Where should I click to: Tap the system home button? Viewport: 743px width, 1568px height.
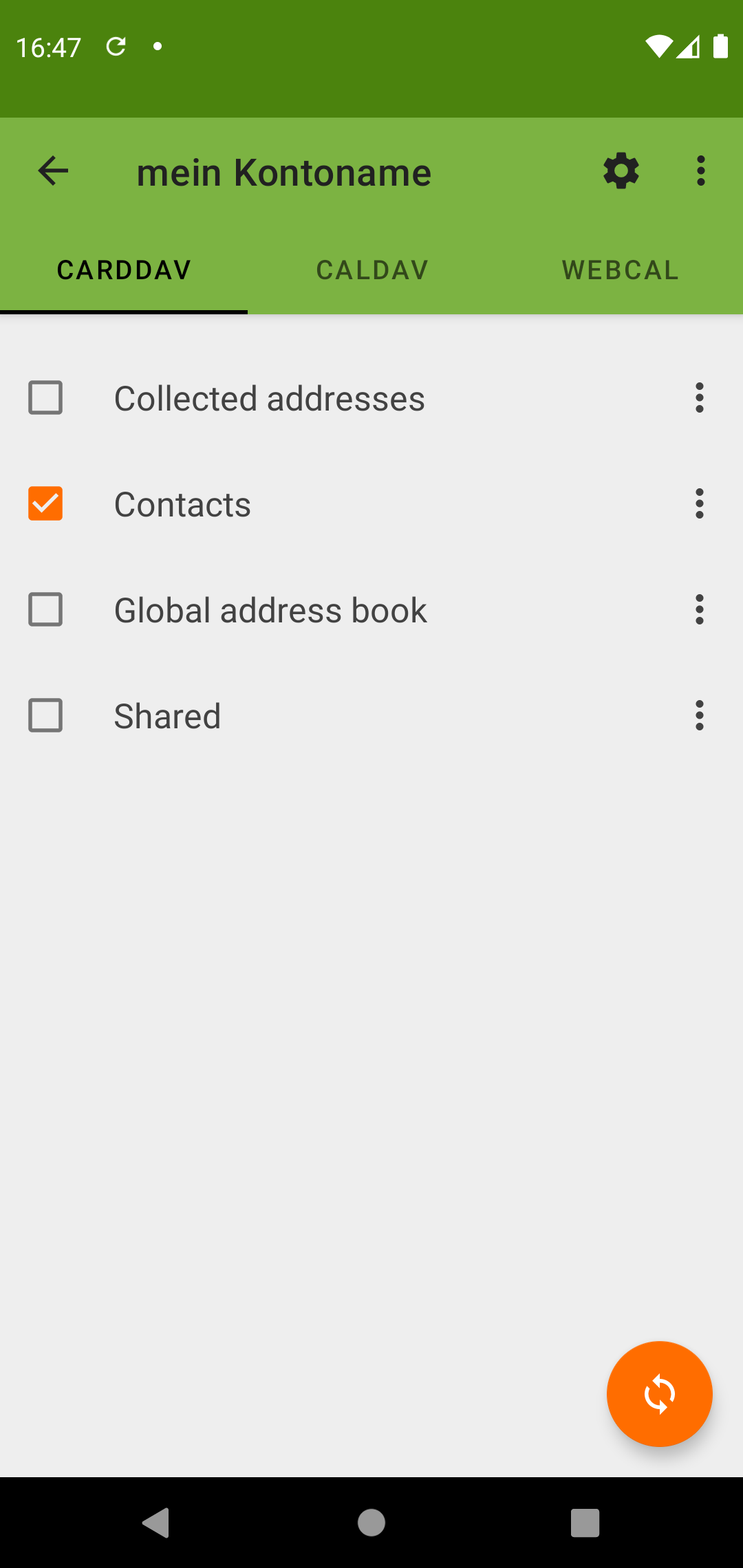371,1523
